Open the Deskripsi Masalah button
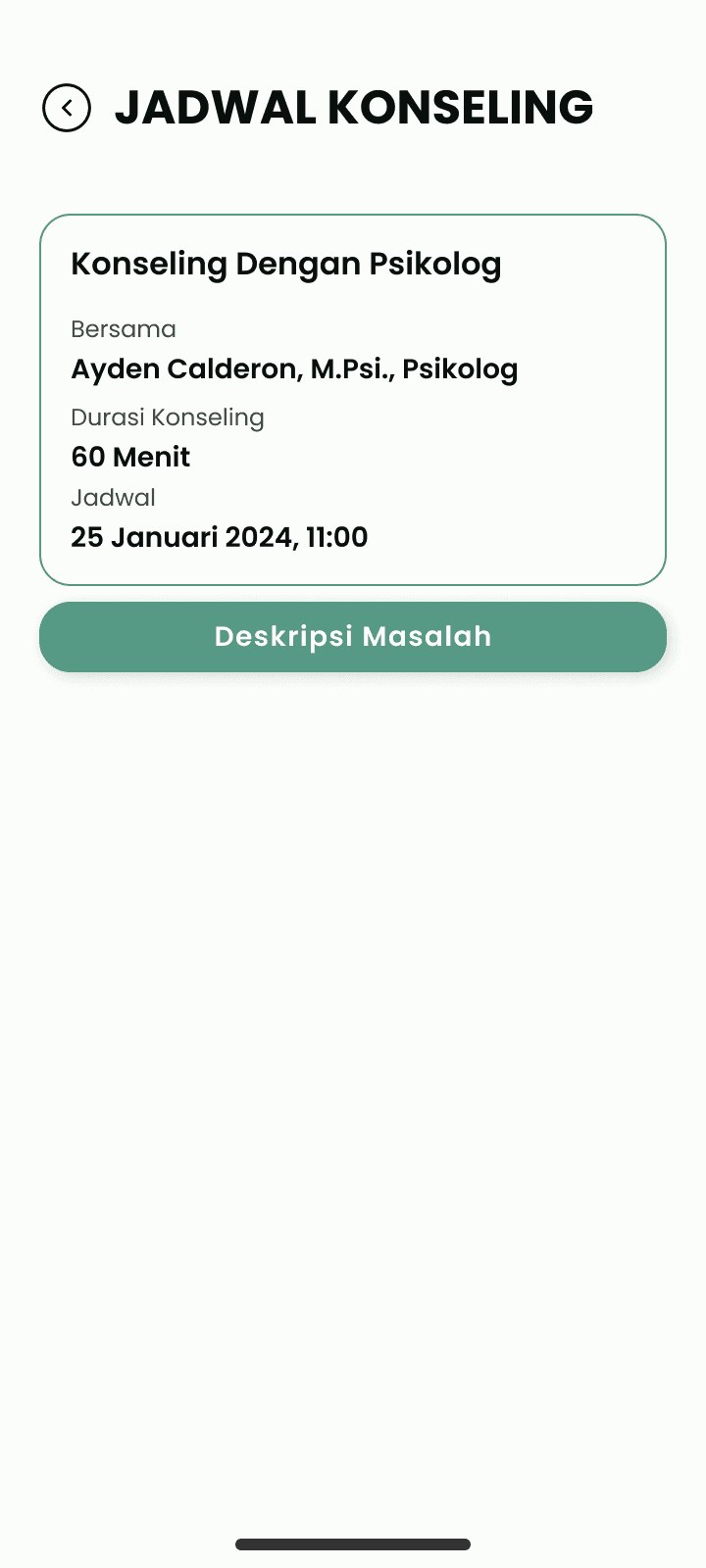The image size is (706, 1568). pyautogui.click(x=353, y=637)
